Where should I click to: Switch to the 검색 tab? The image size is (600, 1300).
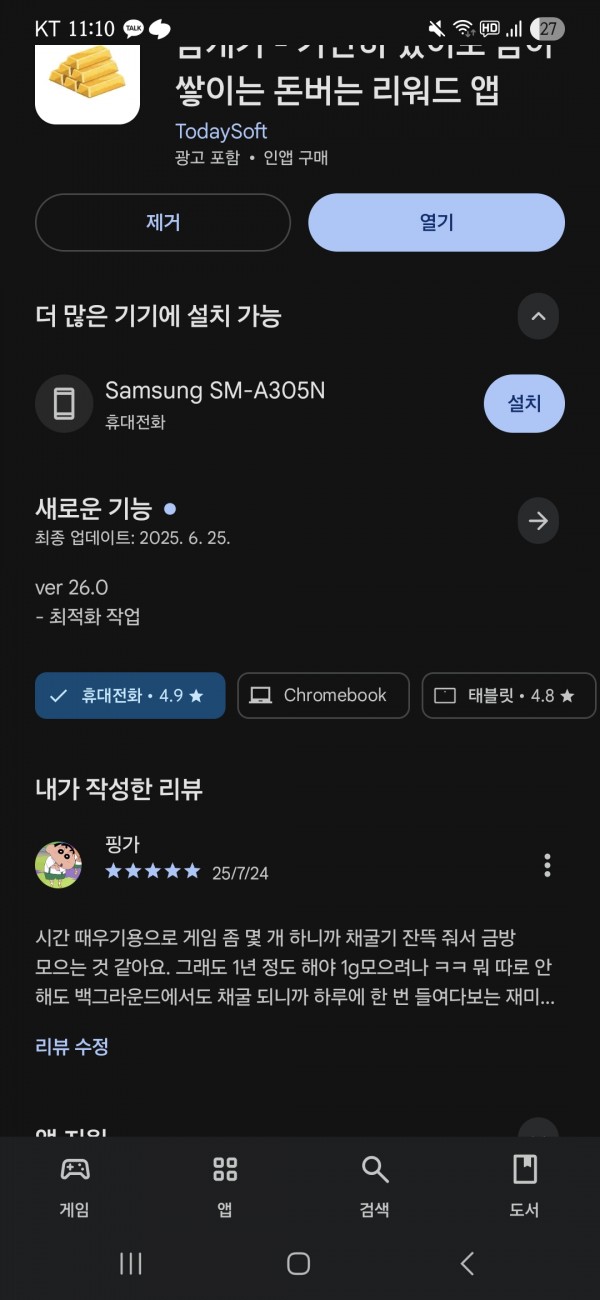pos(375,1186)
